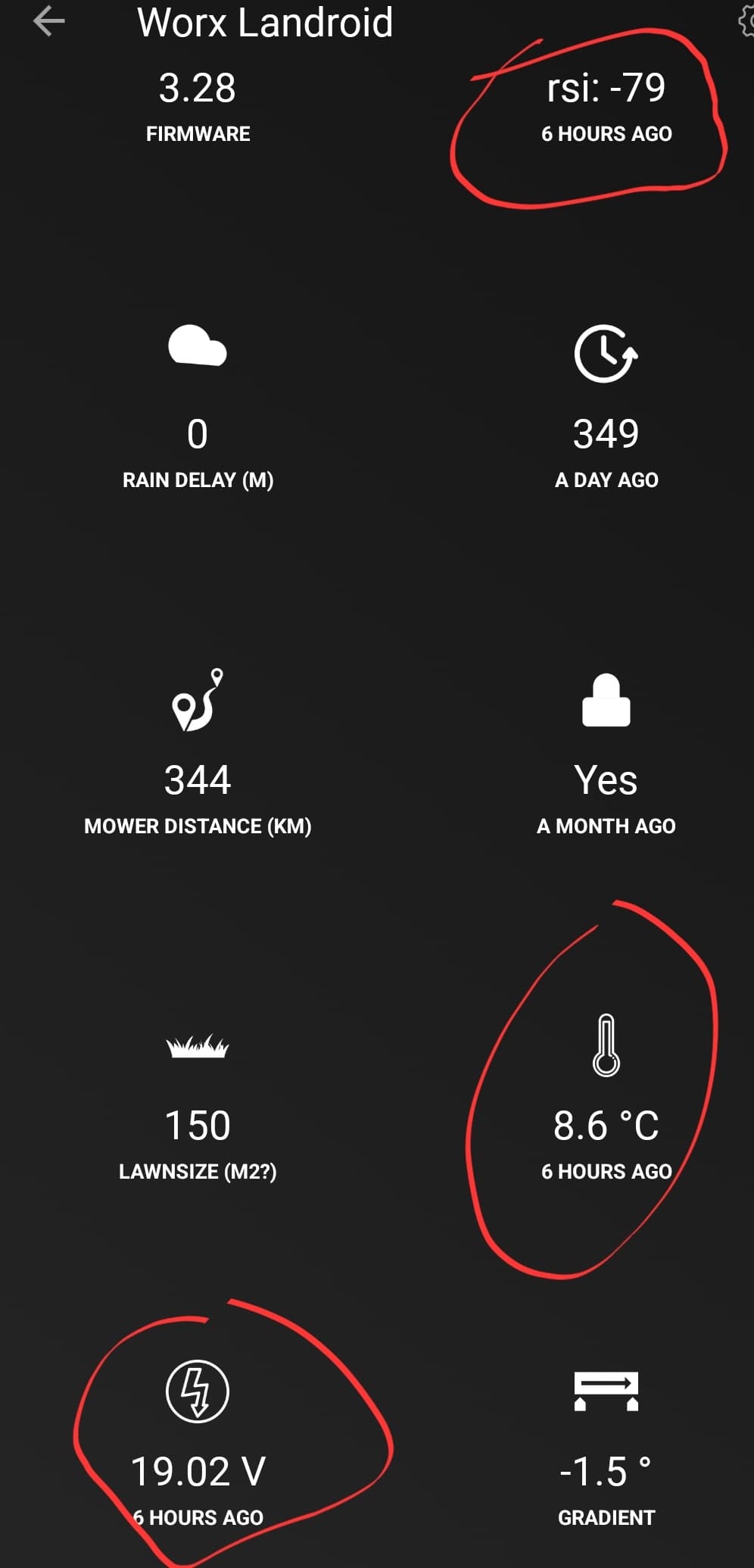Go back using the top-left arrow

[x=49, y=21]
